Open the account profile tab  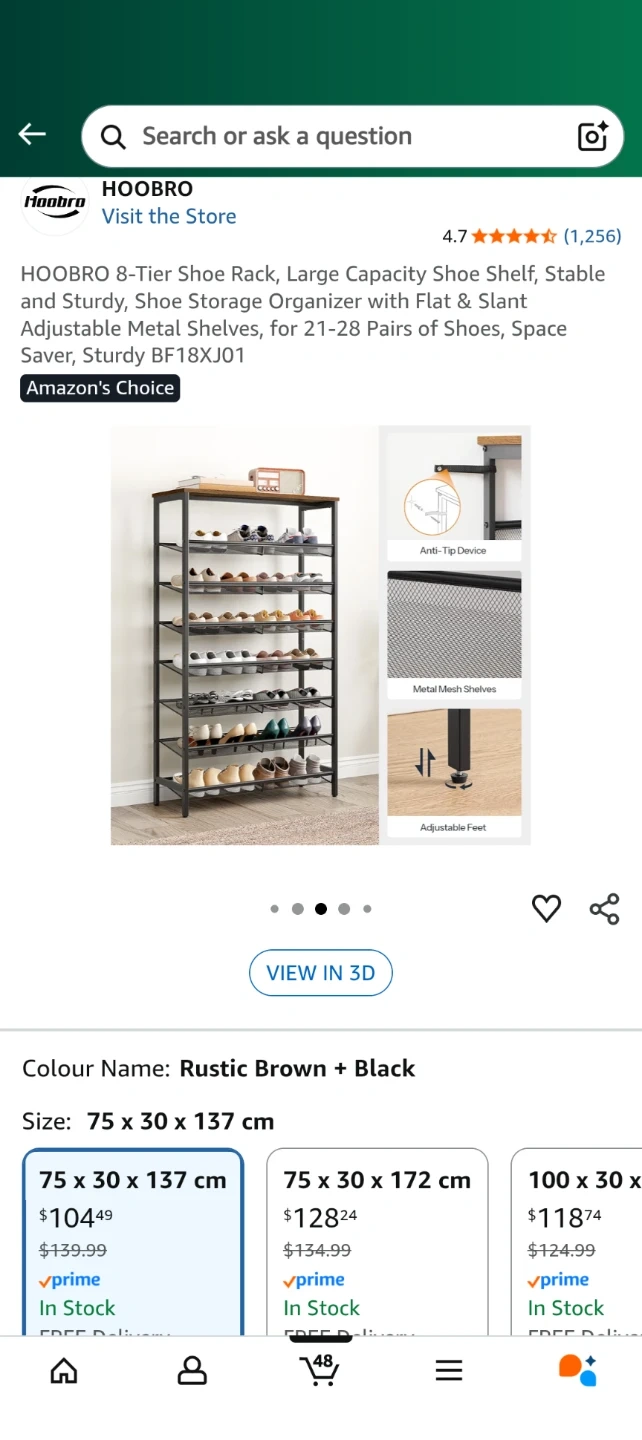pyautogui.click(x=192, y=1370)
